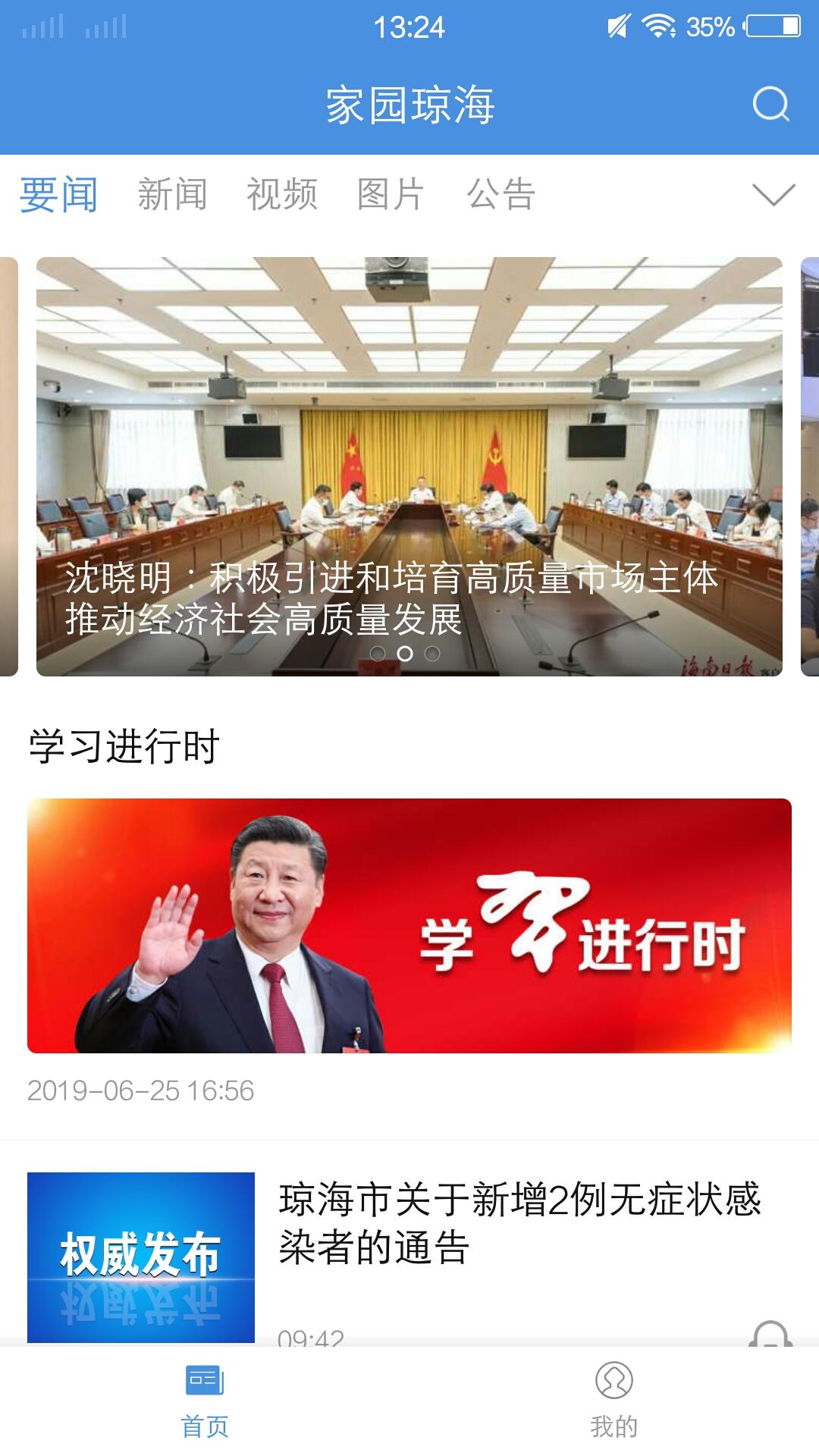Select the 图片 tab

click(391, 195)
